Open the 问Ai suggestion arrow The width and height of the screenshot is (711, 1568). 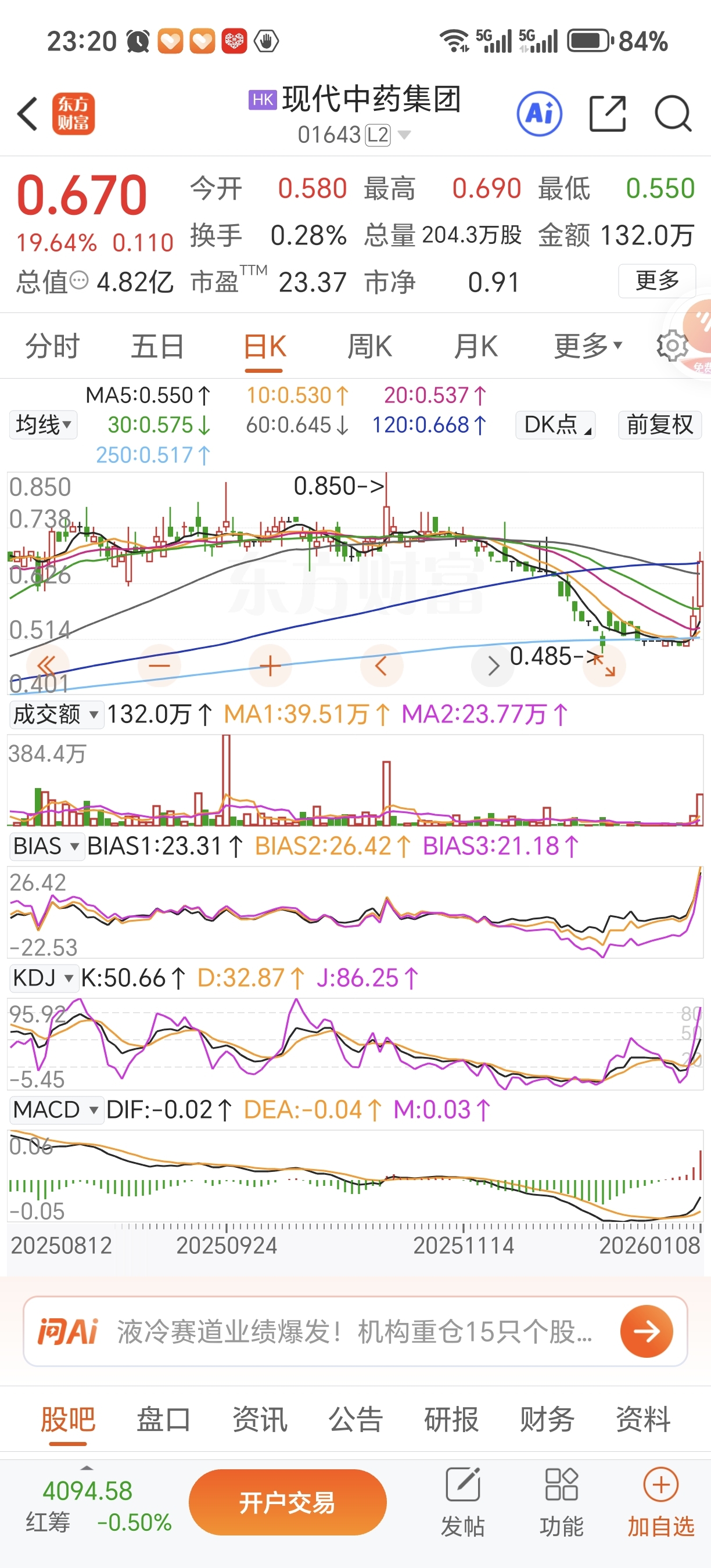pyautogui.click(x=646, y=1331)
